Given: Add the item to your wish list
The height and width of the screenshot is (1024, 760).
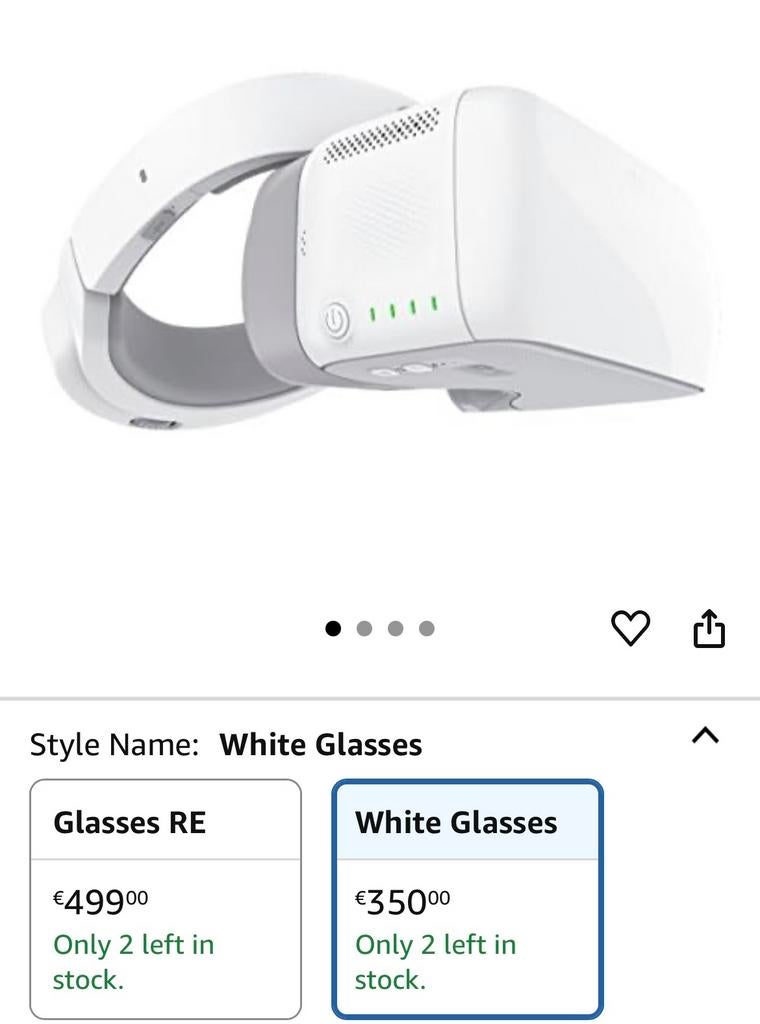Looking at the screenshot, I should [x=631, y=628].
